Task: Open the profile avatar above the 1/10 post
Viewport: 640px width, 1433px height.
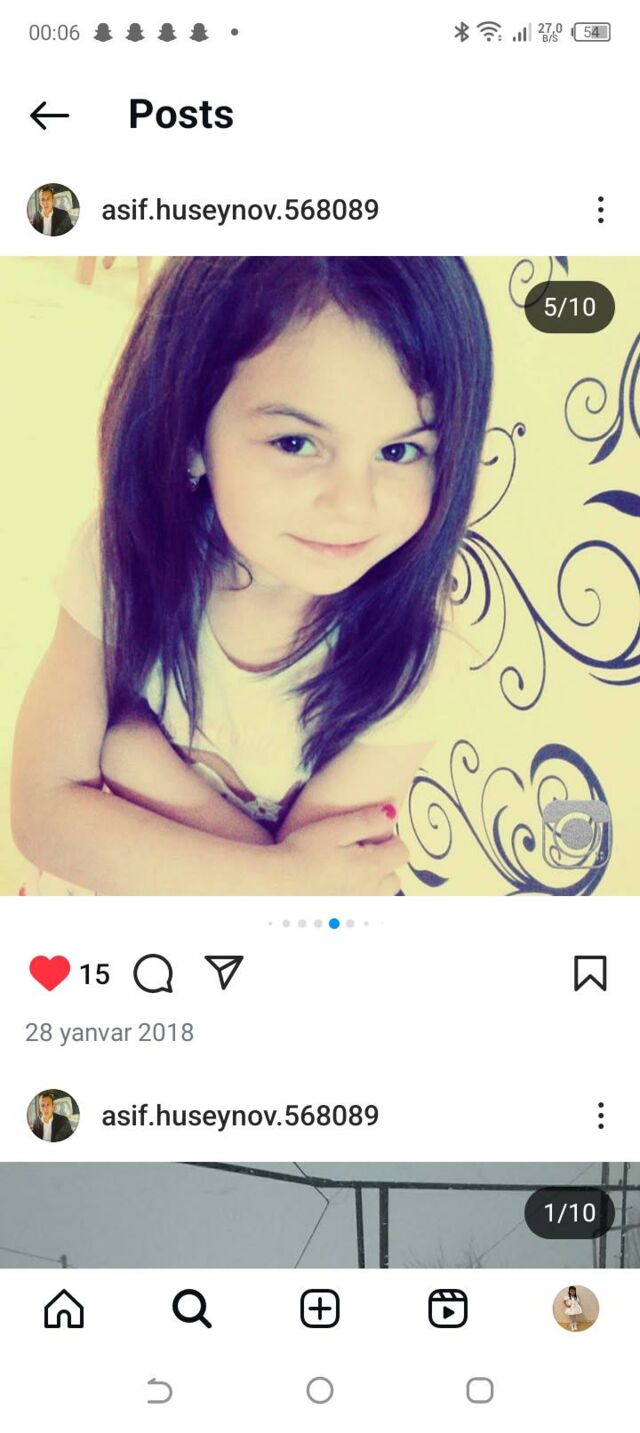Action: click(x=53, y=1116)
